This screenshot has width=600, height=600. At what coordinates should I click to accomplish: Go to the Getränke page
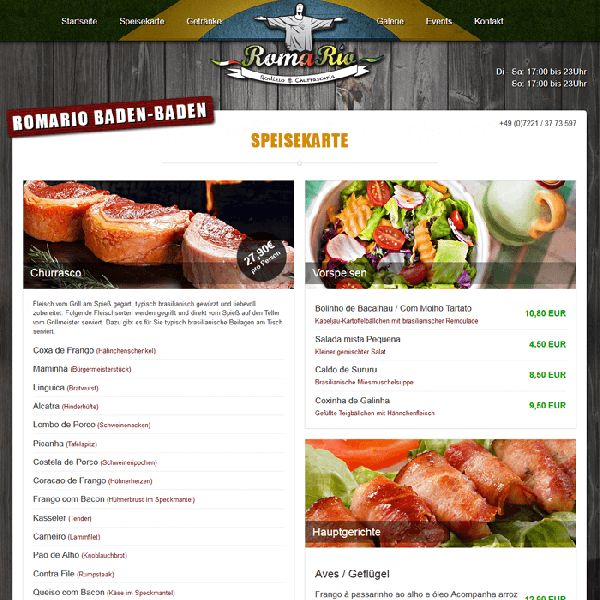tap(204, 21)
